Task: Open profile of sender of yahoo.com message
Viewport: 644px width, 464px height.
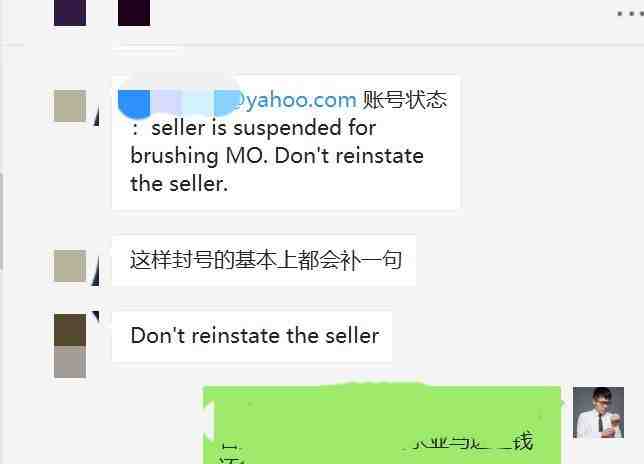Action: point(70,105)
